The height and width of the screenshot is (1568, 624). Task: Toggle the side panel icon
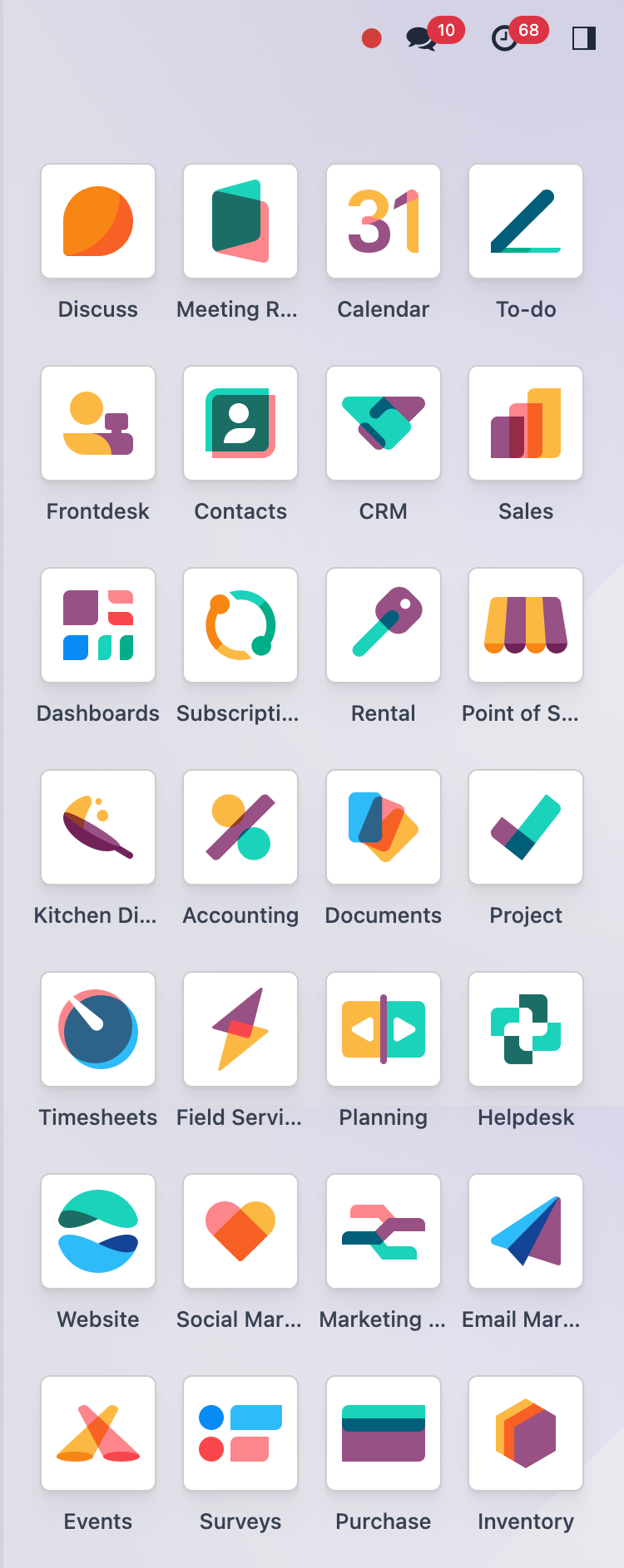(x=584, y=38)
